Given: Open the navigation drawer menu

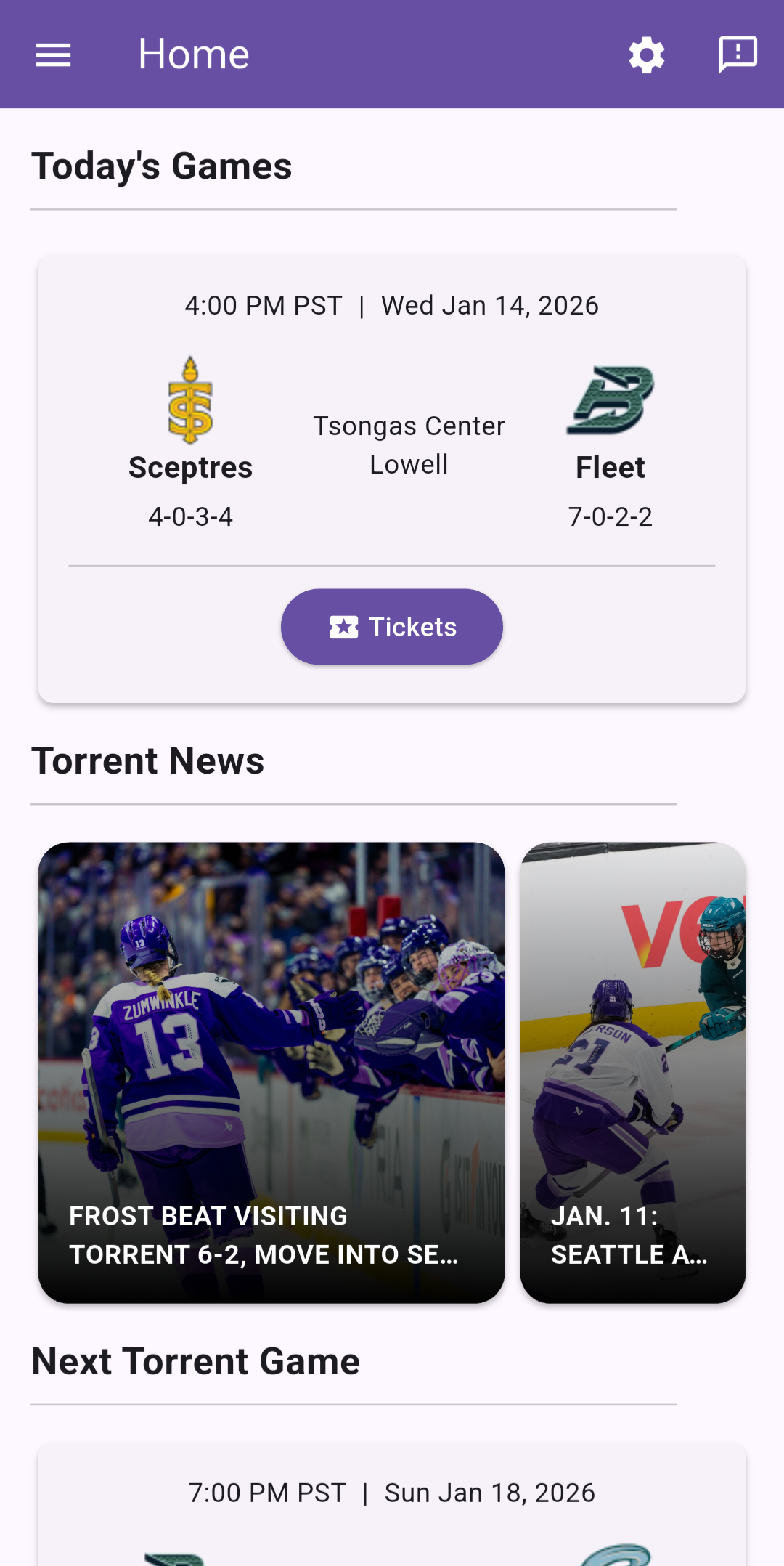Looking at the screenshot, I should click(53, 54).
